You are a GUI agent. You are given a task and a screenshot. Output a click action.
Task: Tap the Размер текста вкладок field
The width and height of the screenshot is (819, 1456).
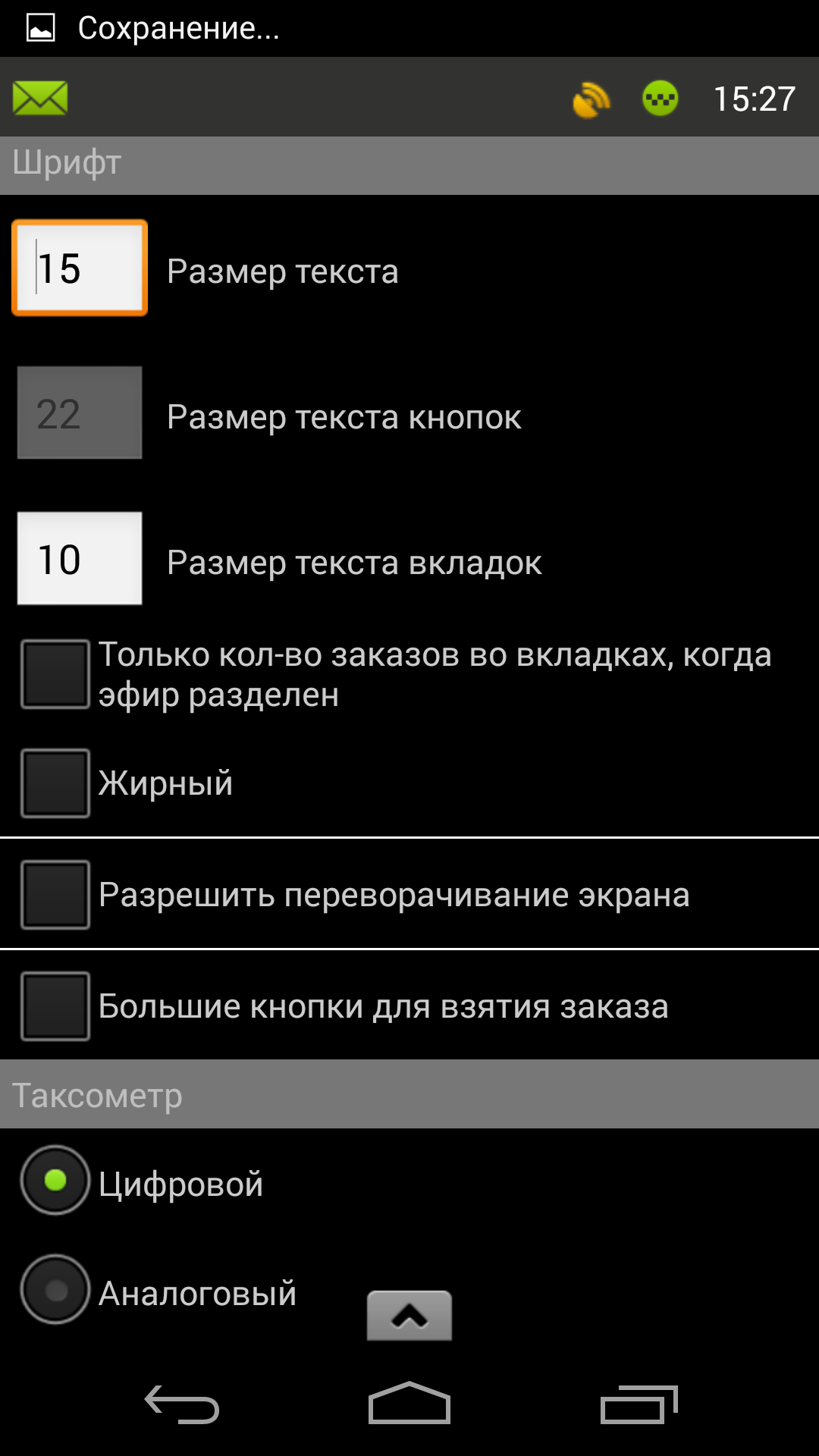click(x=80, y=559)
